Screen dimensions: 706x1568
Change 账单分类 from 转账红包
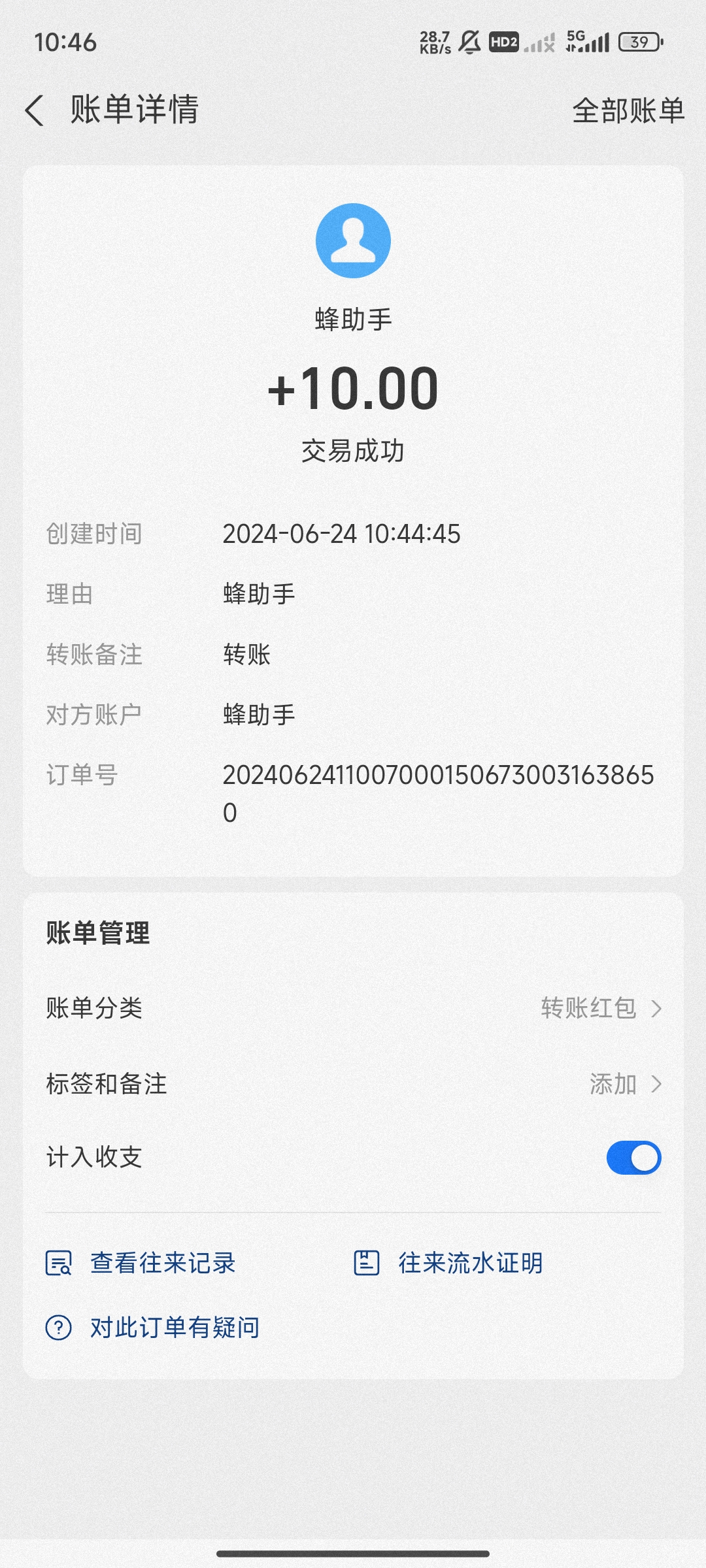[353, 1008]
